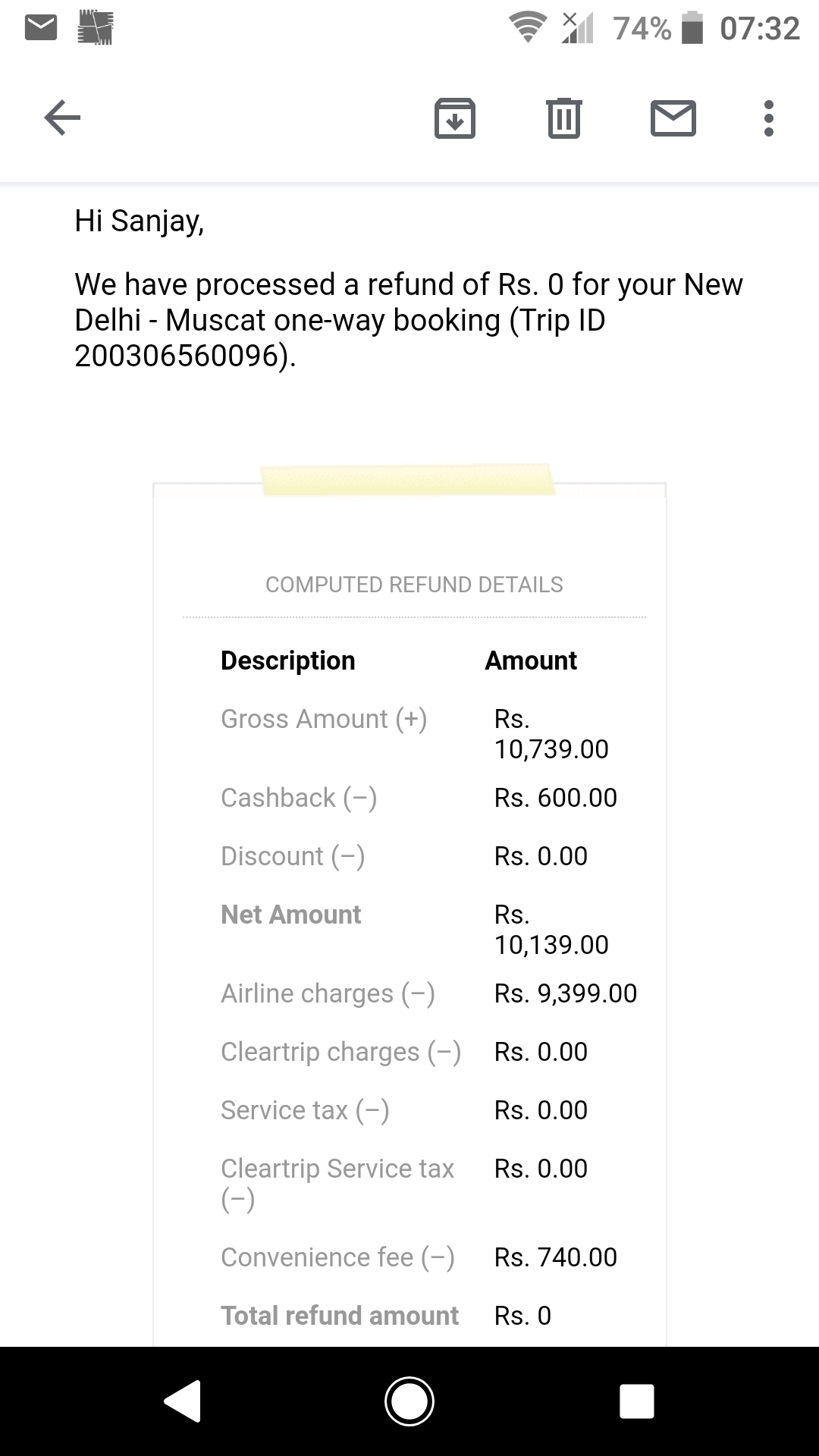Mark this email as unread
Viewport: 819px width, 1456px height.
pos(673,118)
